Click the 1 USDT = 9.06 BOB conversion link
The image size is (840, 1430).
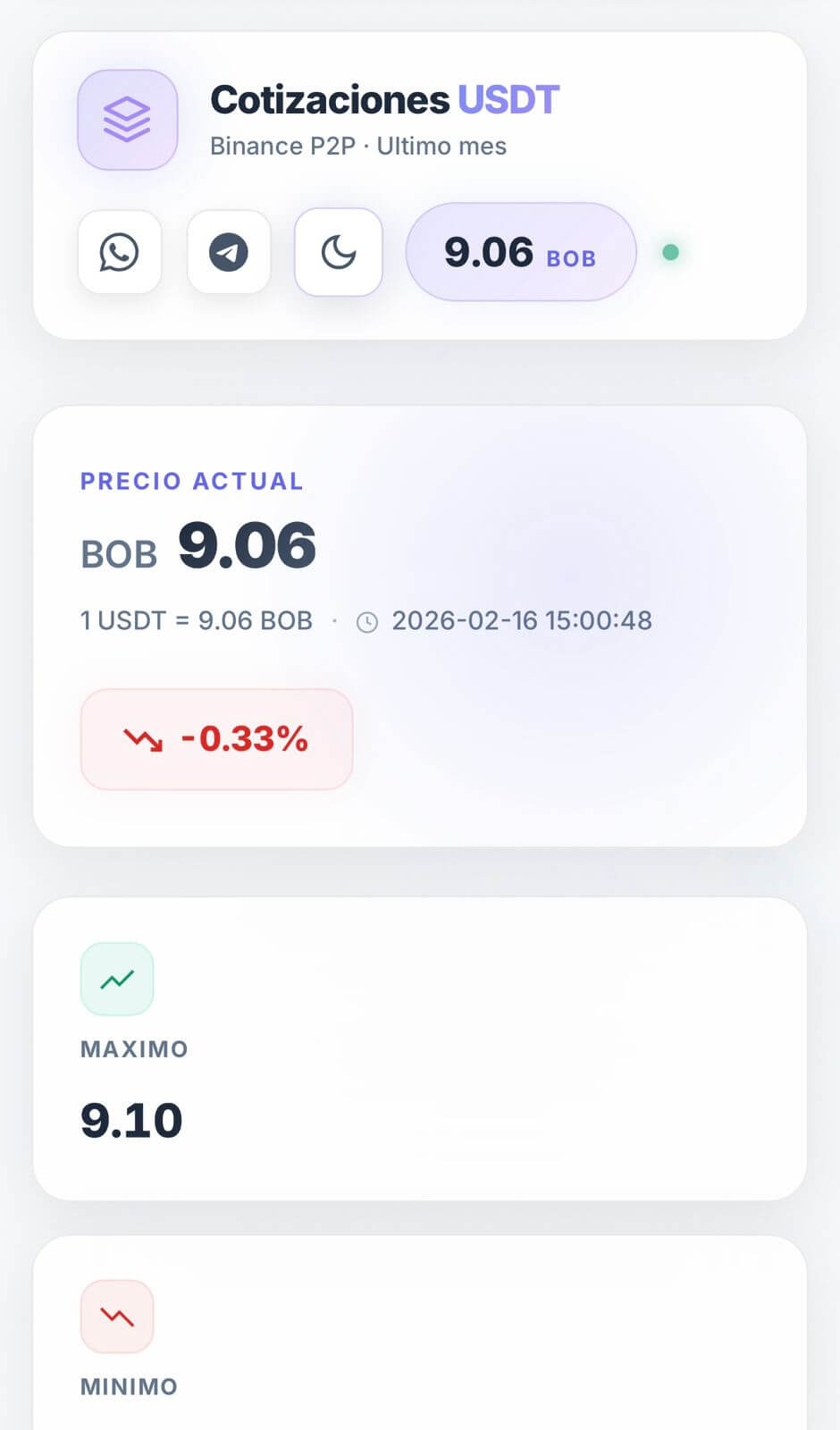(x=196, y=620)
